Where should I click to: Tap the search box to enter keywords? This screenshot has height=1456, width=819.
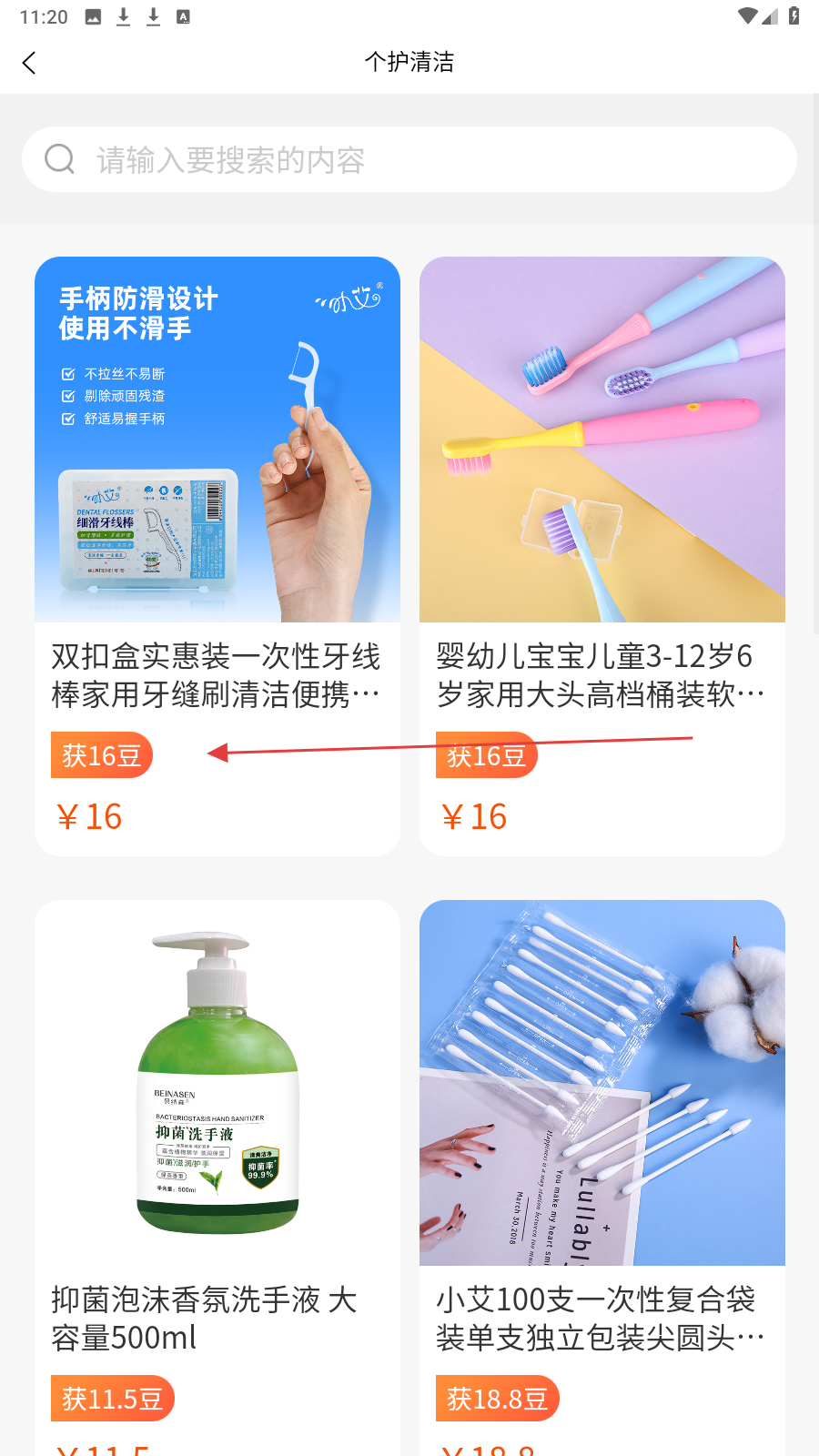tap(409, 160)
